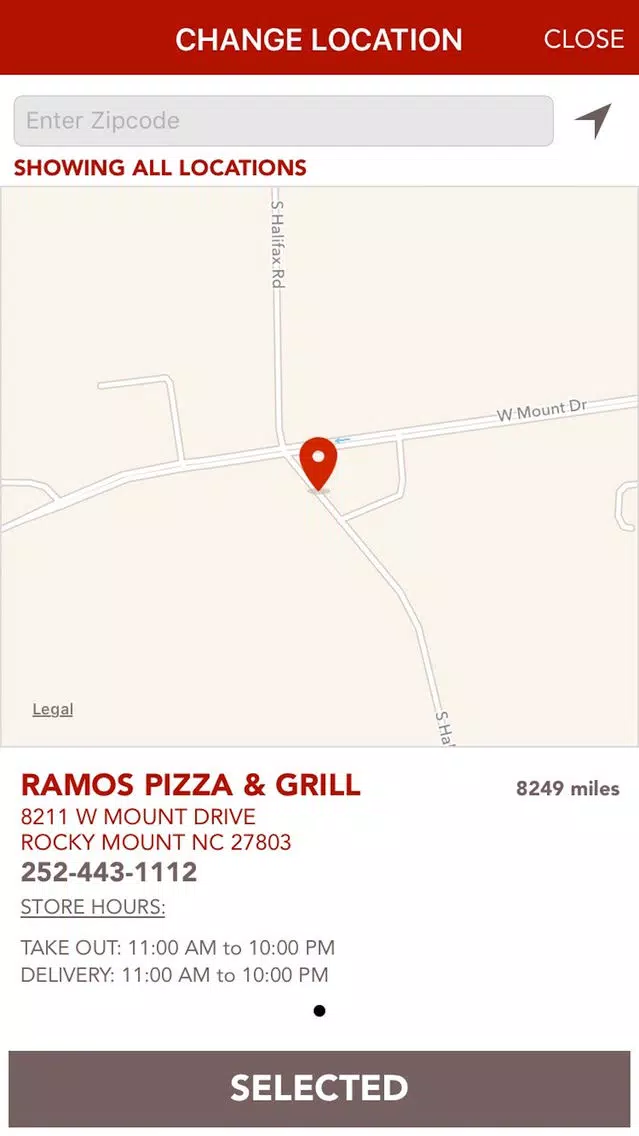Open the Legal link on the map
Image resolution: width=639 pixels, height=1136 pixels.
point(53,709)
